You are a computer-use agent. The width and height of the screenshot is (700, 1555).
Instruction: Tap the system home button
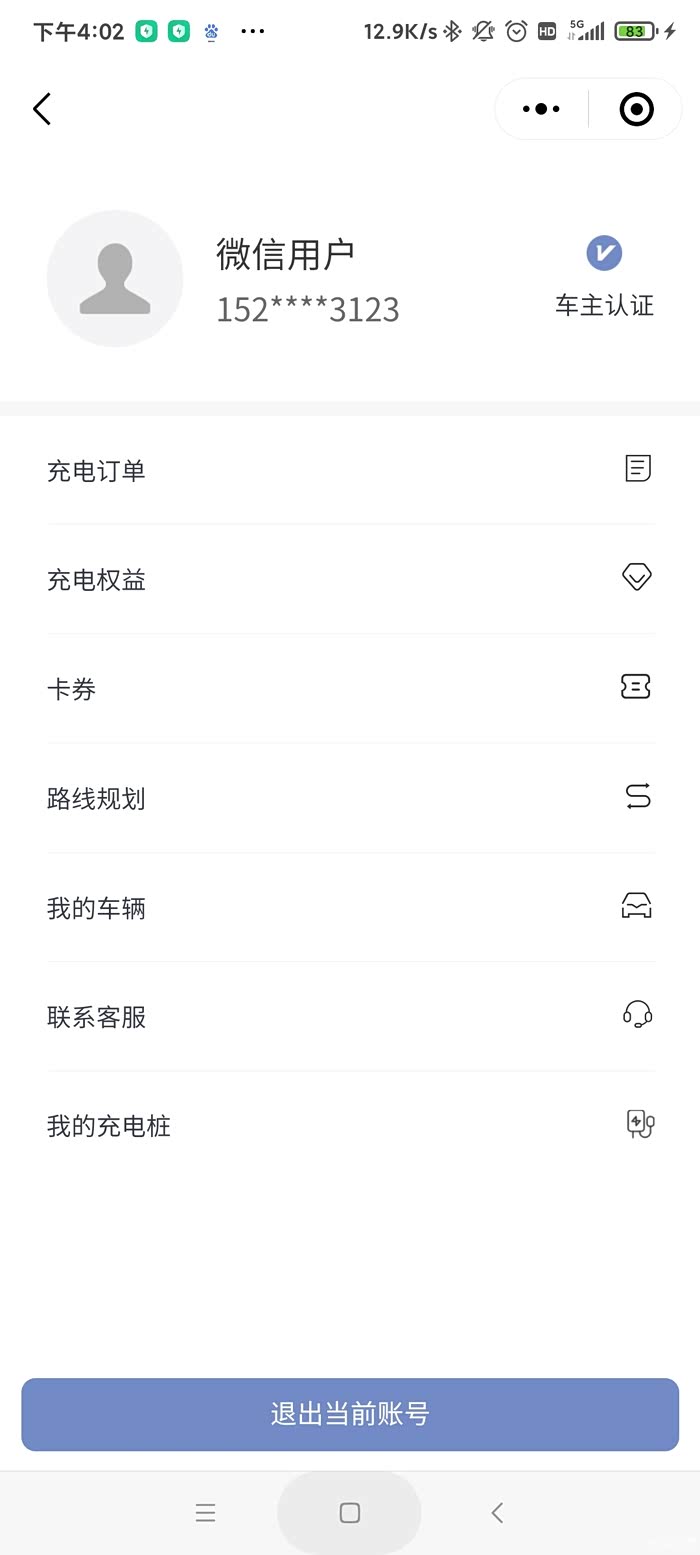pyautogui.click(x=349, y=1513)
